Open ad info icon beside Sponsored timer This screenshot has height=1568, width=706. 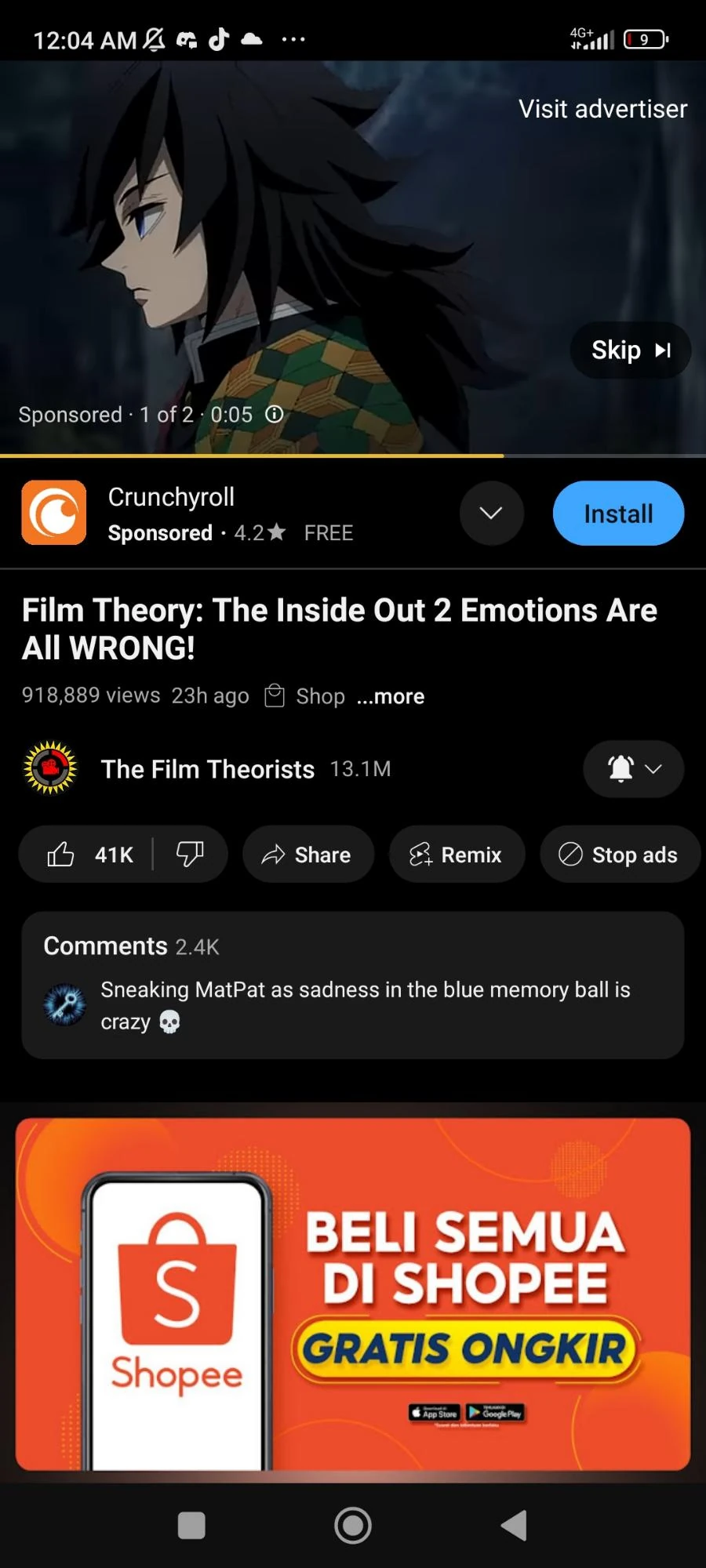pyautogui.click(x=274, y=414)
